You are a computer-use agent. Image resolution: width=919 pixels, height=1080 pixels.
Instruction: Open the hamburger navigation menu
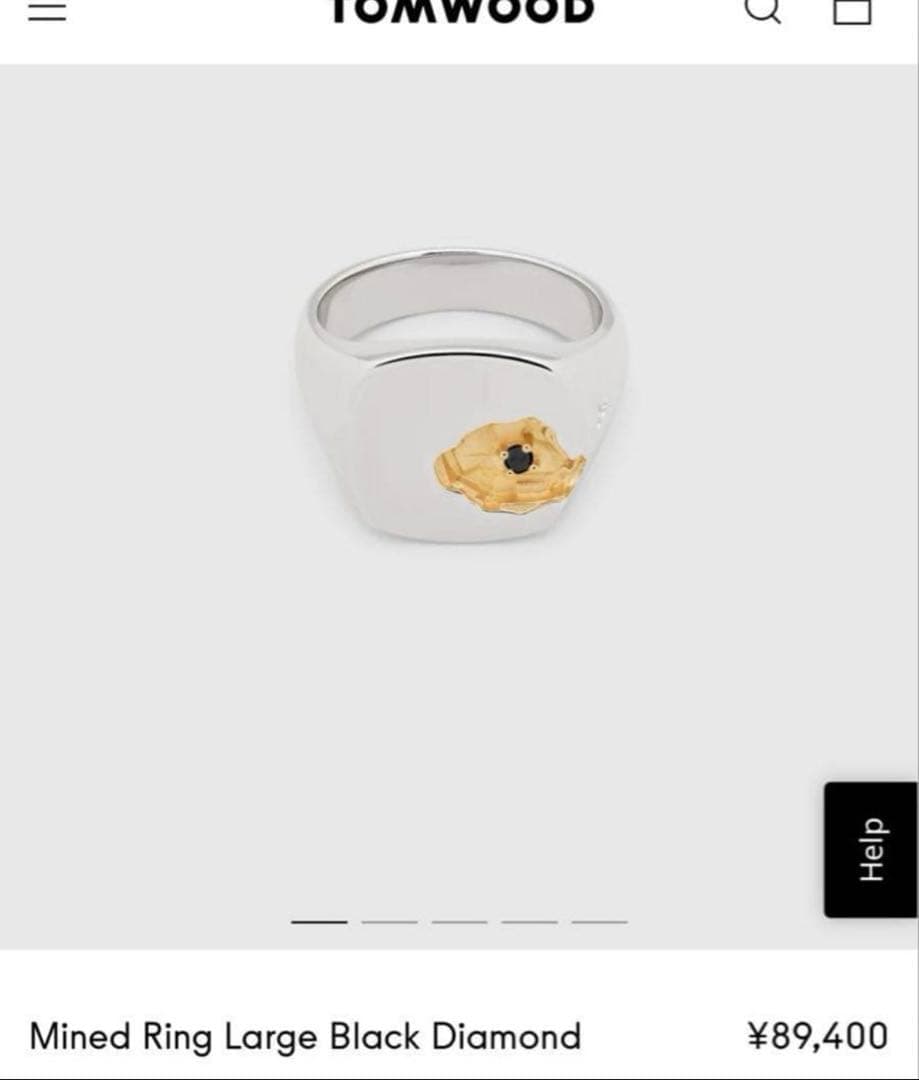(47, 10)
